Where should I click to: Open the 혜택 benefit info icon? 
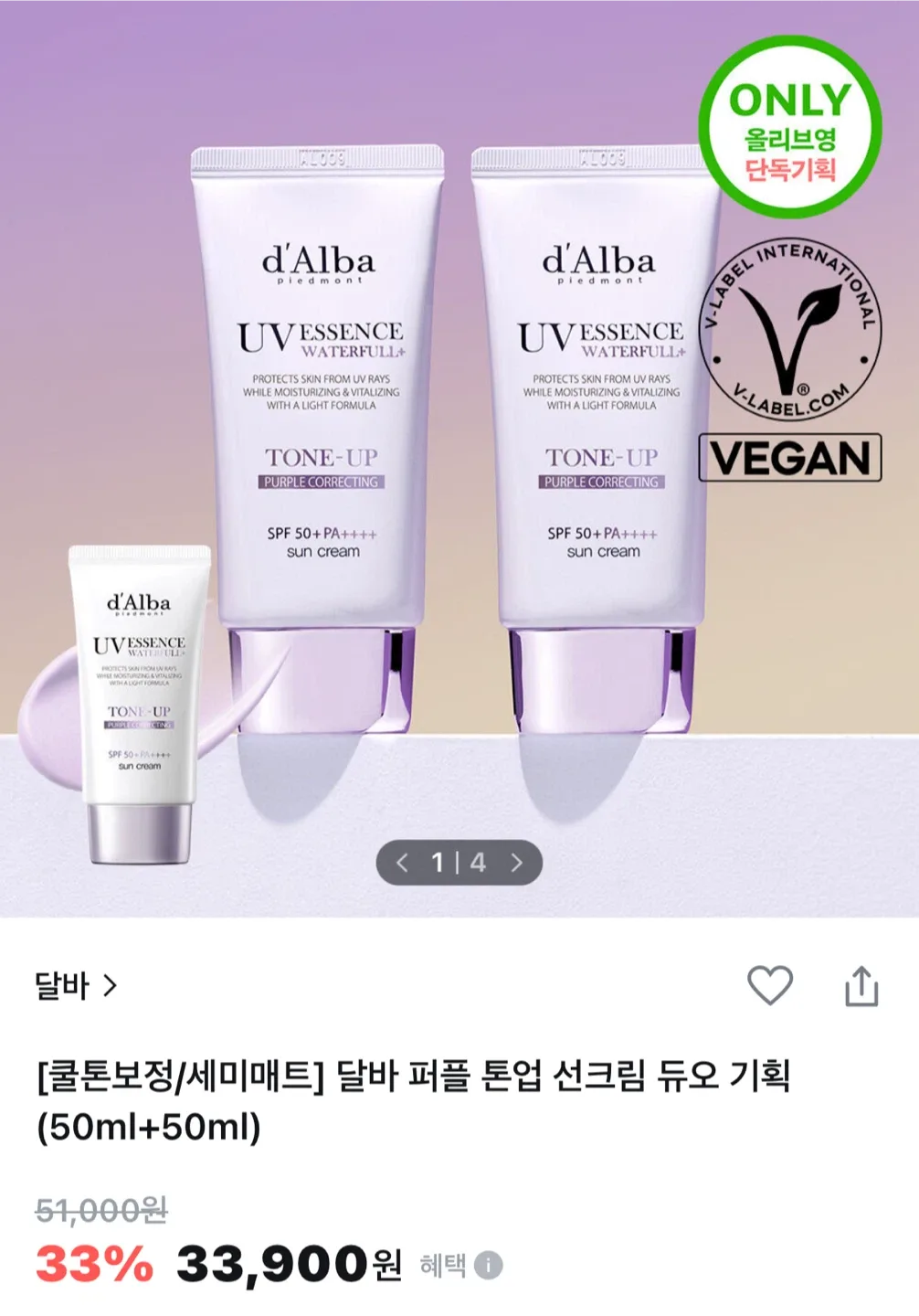point(489,1266)
